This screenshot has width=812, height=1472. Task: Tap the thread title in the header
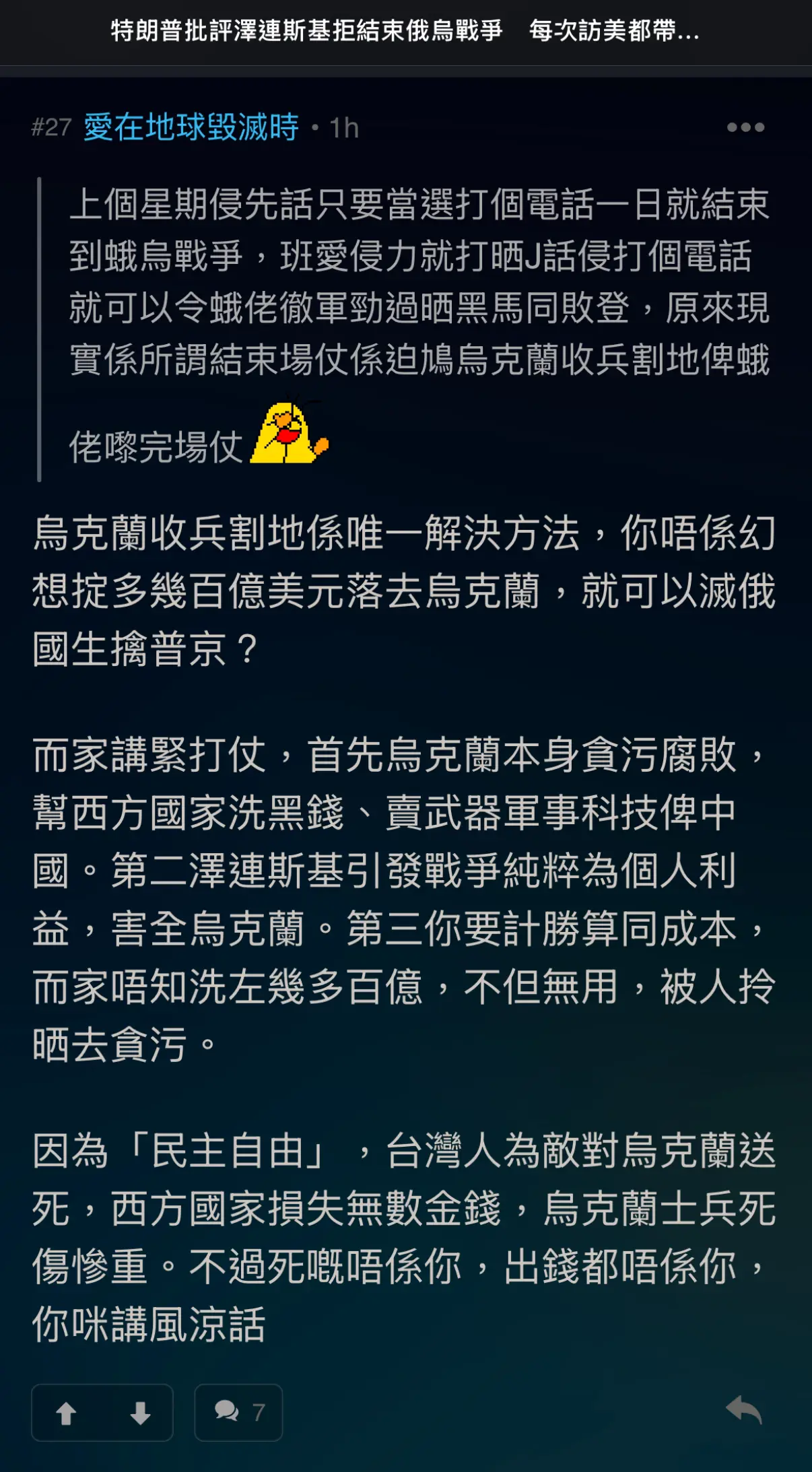[x=405, y=31]
